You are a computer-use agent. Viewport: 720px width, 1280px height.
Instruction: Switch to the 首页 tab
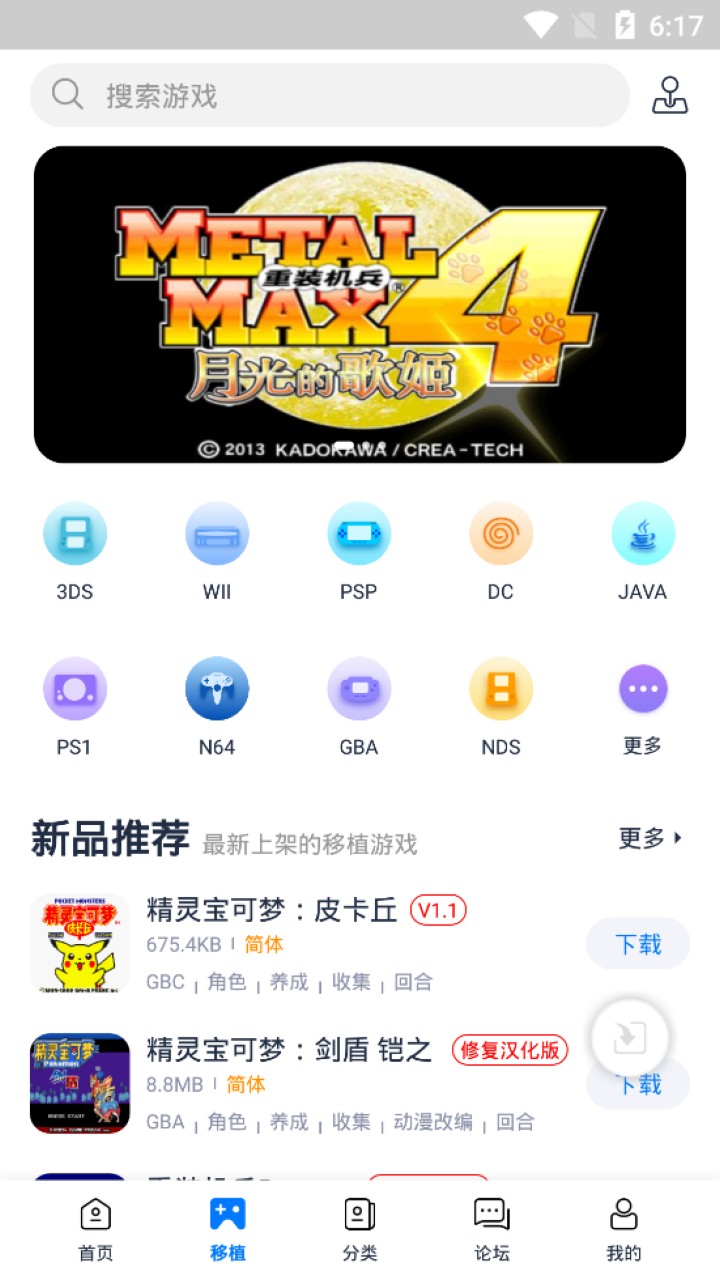(x=96, y=1228)
